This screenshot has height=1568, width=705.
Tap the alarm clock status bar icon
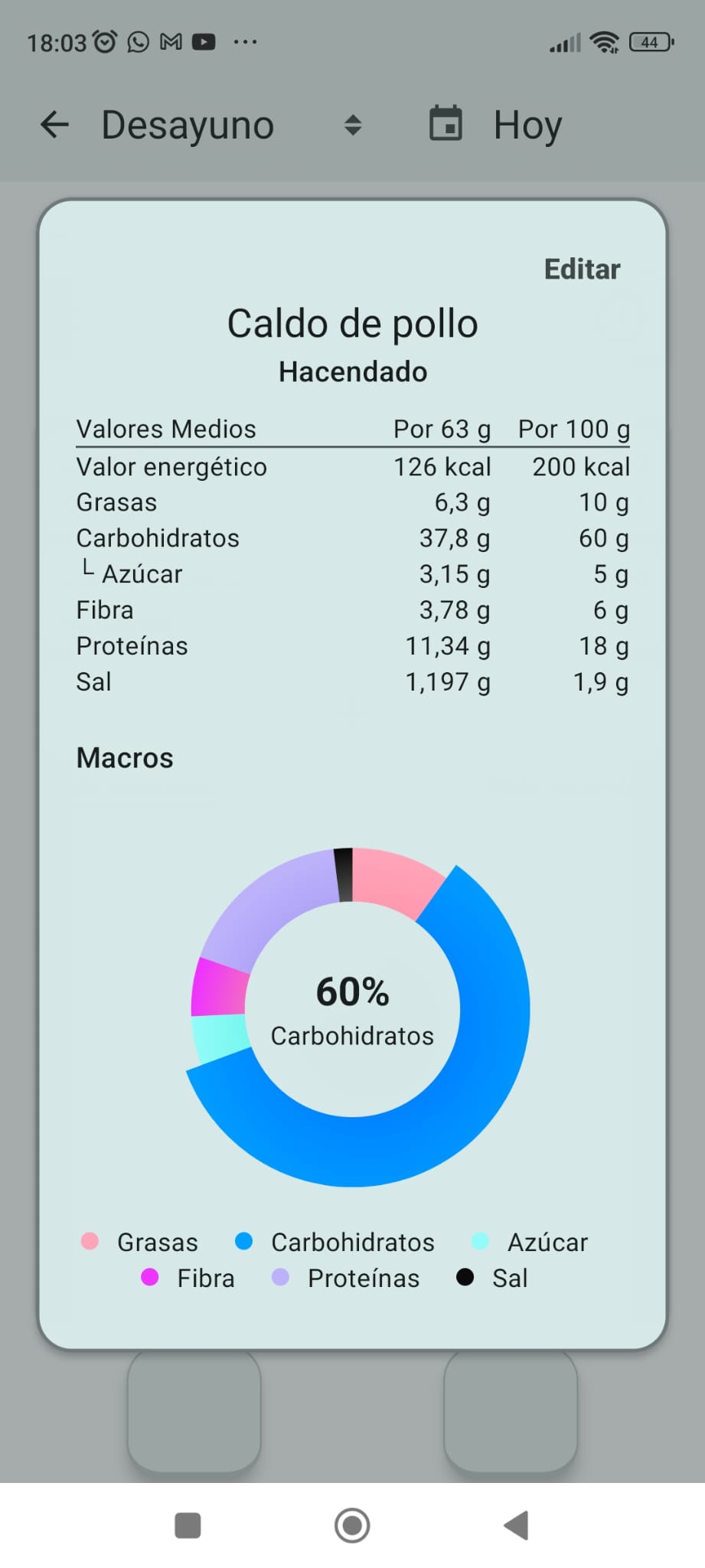pos(104,42)
